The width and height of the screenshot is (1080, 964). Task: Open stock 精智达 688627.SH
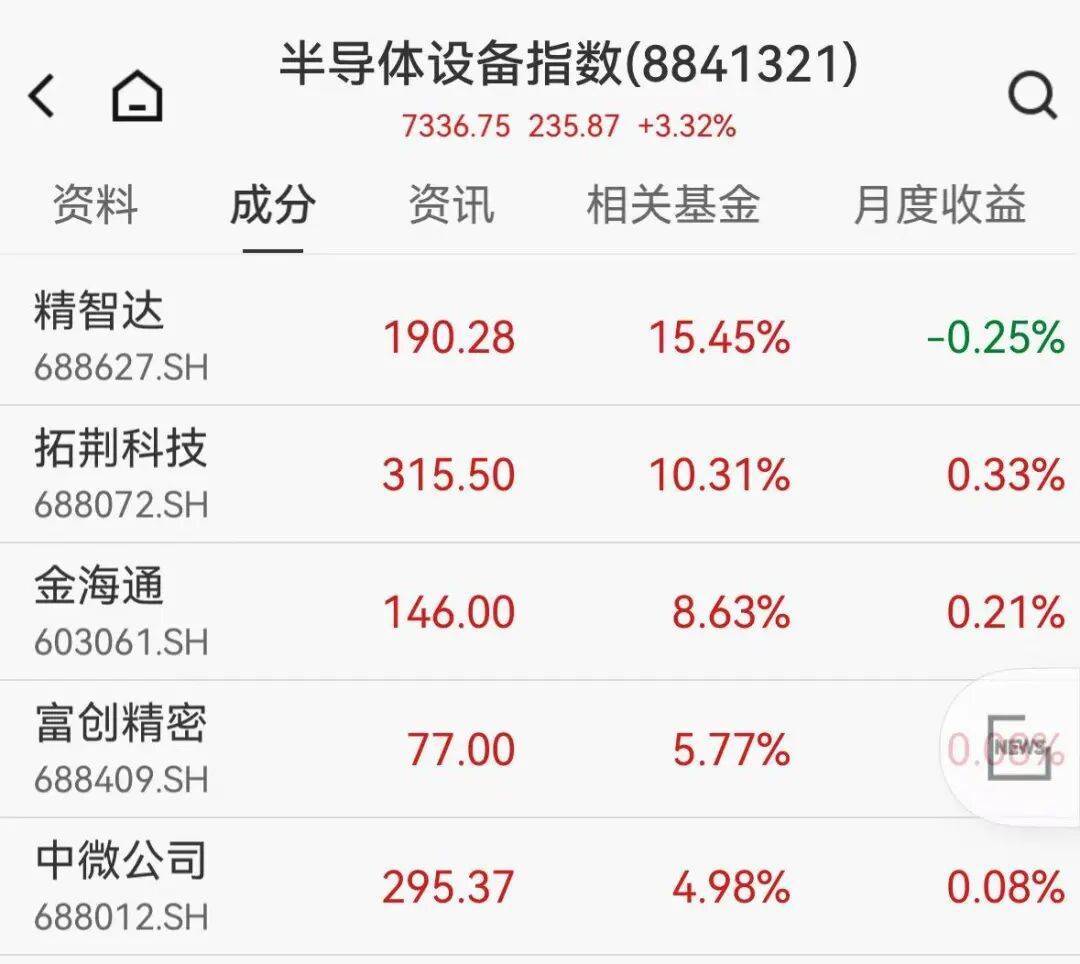[120, 336]
